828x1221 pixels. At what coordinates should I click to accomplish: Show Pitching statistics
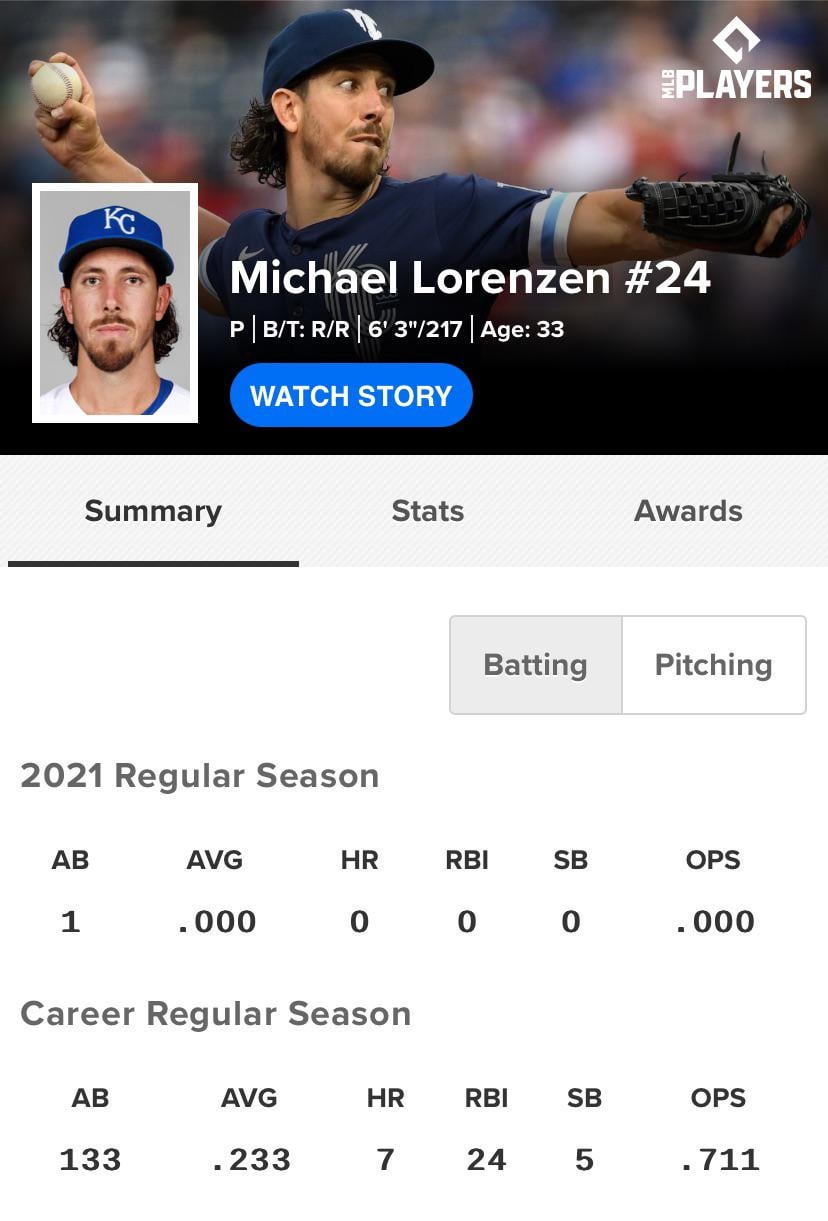(713, 665)
